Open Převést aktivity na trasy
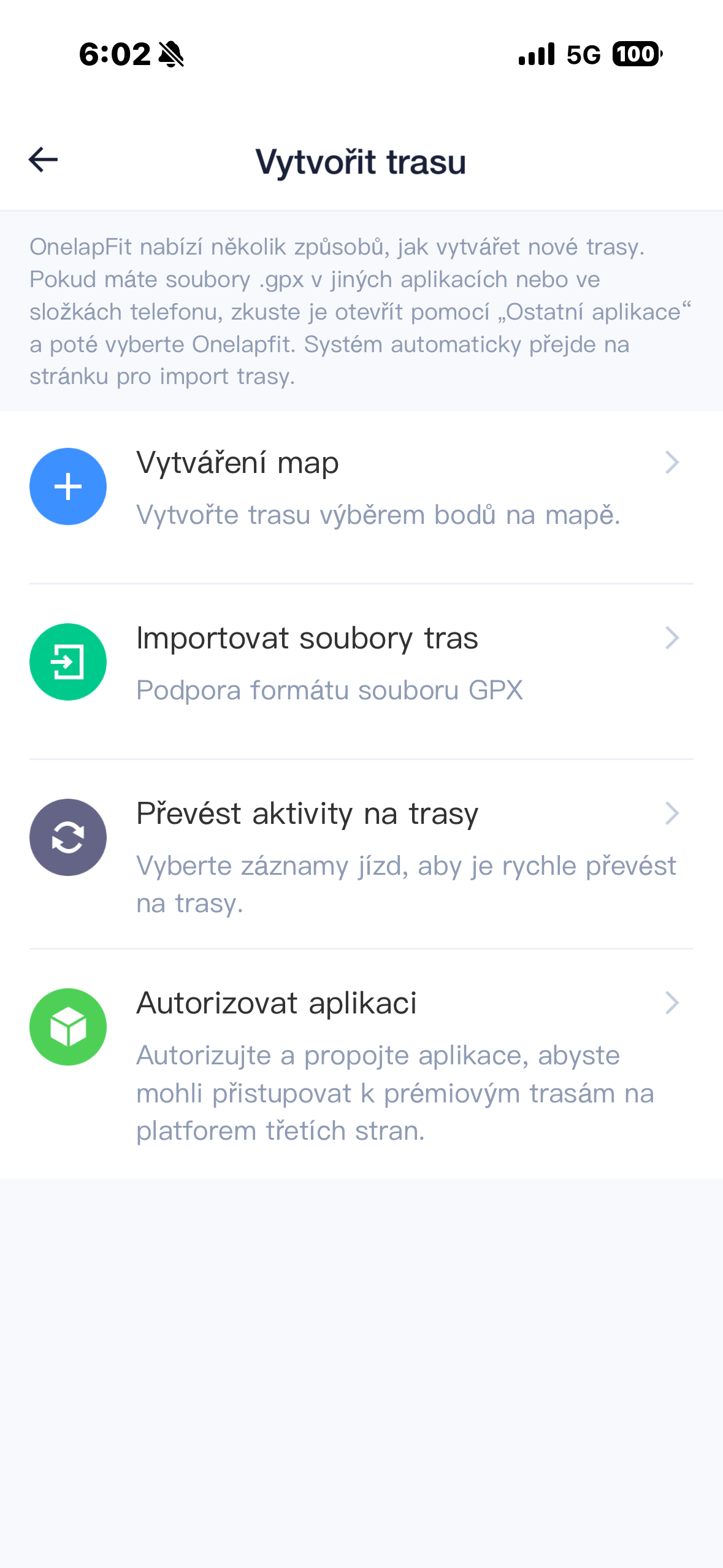723x1568 pixels. [x=361, y=854]
